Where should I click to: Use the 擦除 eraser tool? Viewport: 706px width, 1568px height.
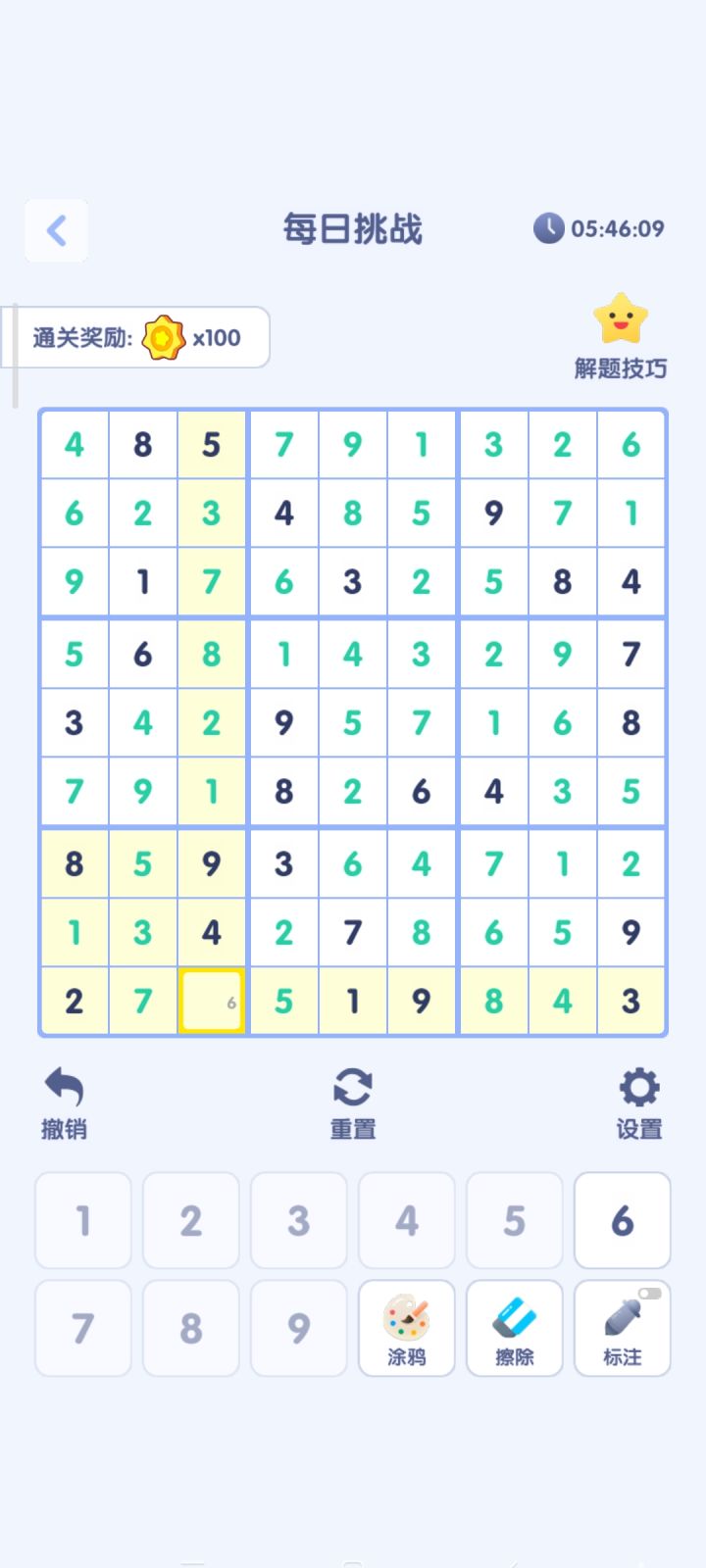pos(515,1328)
